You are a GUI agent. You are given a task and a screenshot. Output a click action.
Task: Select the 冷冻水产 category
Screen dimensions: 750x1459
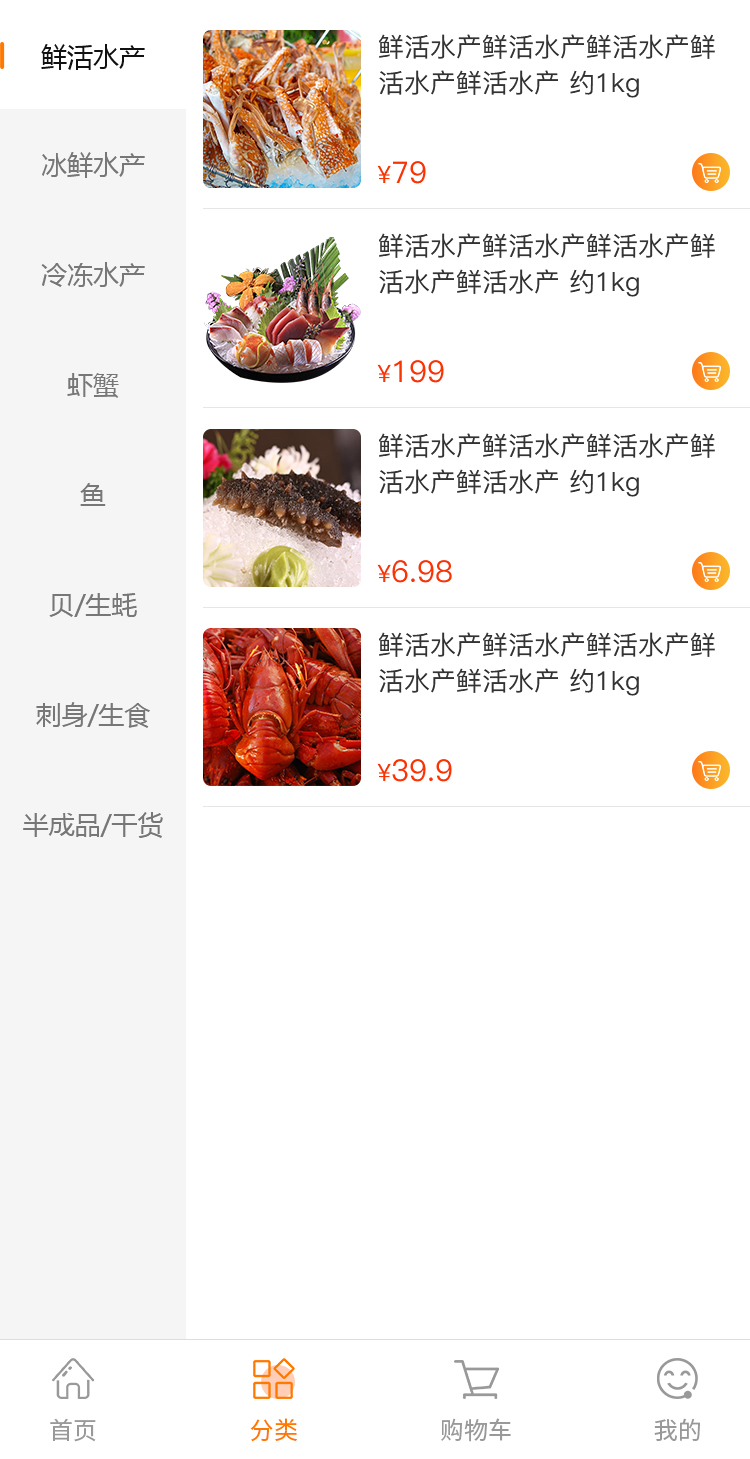pyautogui.click(x=93, y=275)
